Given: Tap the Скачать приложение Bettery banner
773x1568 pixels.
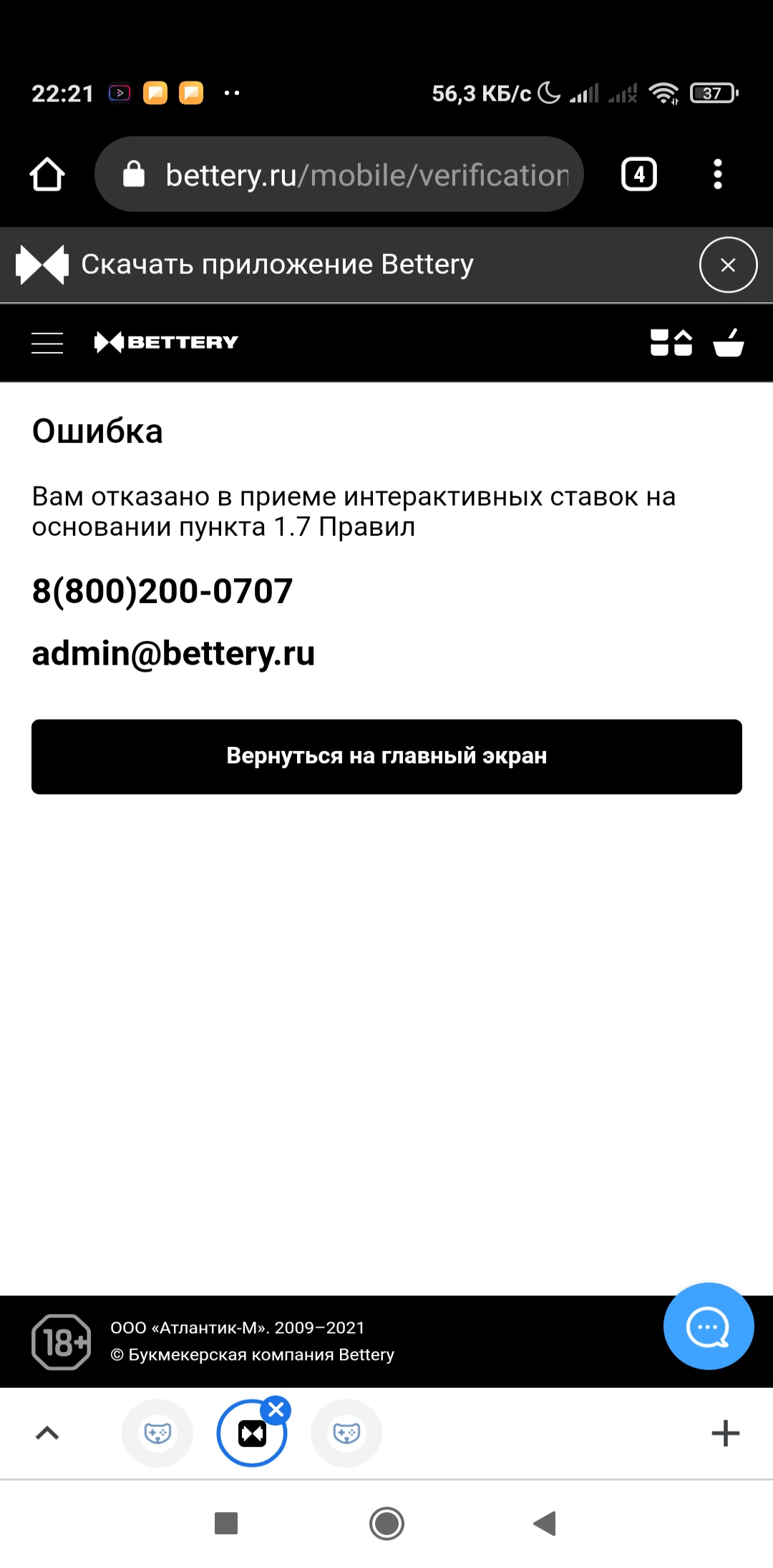Looking at the screenshot, I should (x=278, y=265).
